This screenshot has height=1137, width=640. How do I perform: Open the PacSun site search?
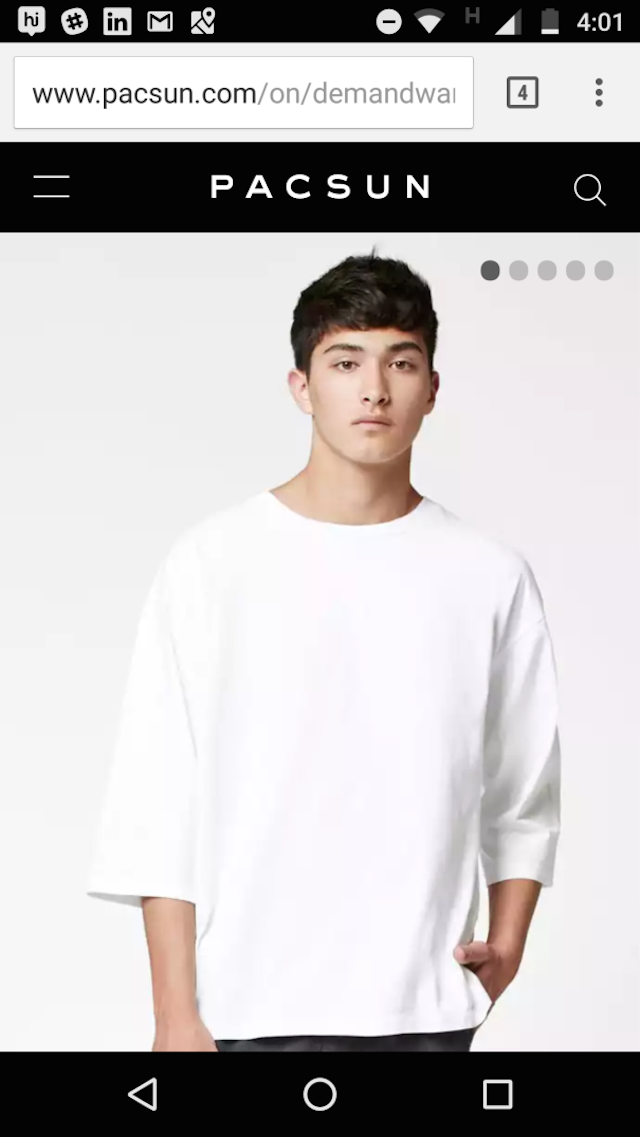click(x=589, y=189)
